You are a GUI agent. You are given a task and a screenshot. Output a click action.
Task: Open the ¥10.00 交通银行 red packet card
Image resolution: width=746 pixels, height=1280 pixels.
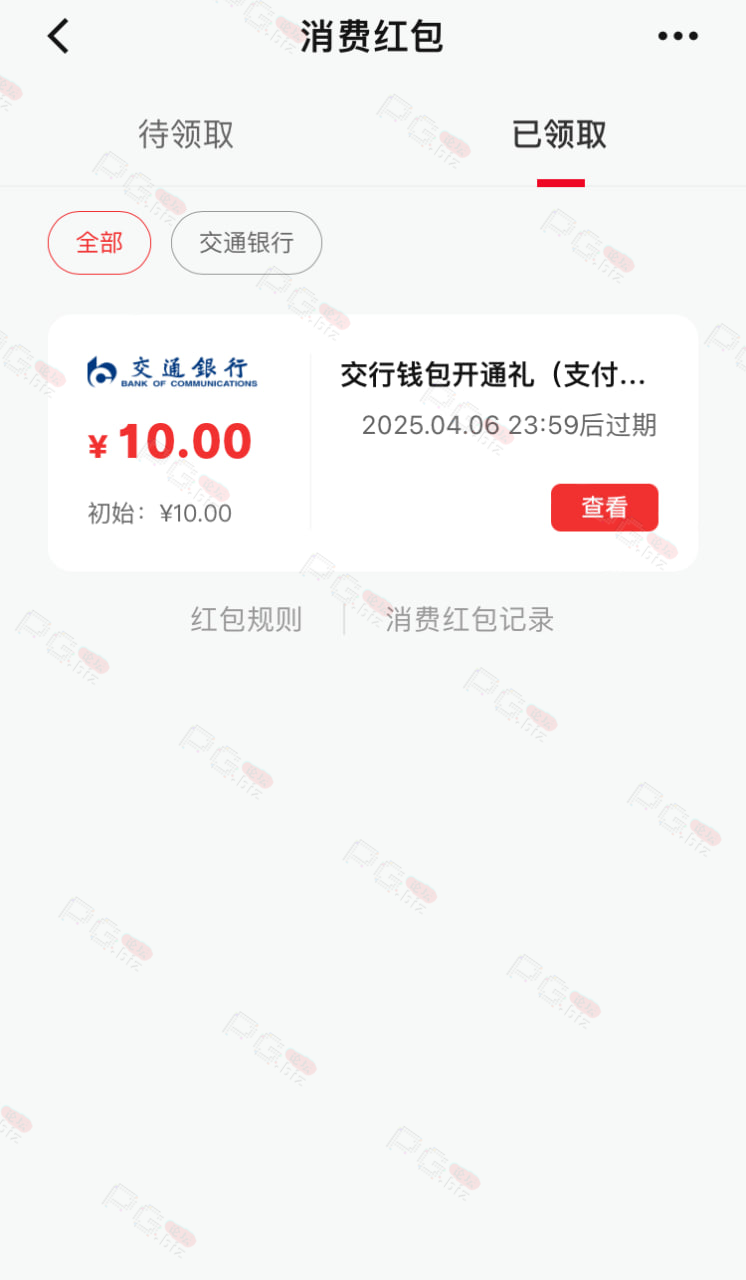tap(373, 443)
